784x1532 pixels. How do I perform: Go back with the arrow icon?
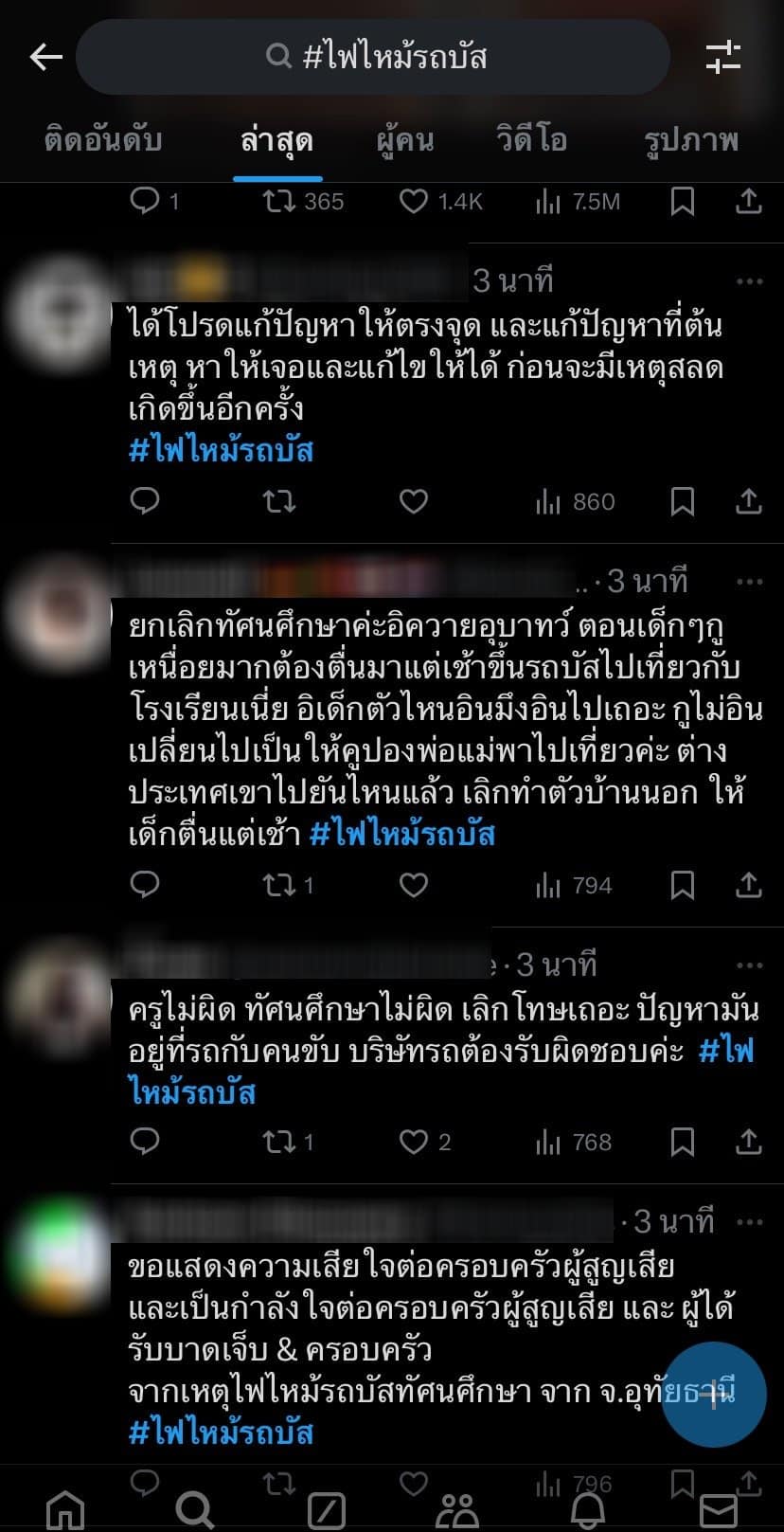coord(45,58)
